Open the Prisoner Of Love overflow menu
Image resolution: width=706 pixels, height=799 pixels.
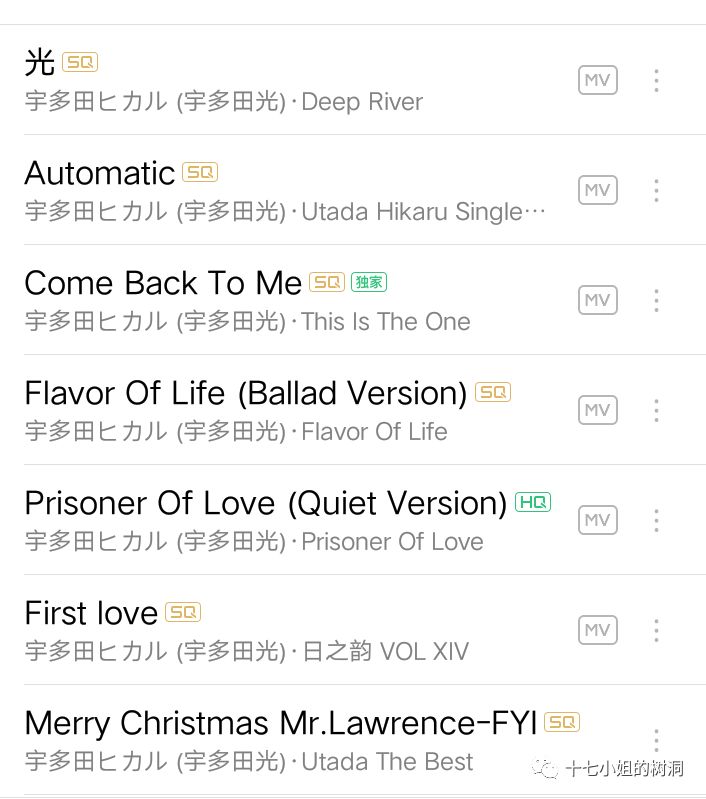click(656, 520)
